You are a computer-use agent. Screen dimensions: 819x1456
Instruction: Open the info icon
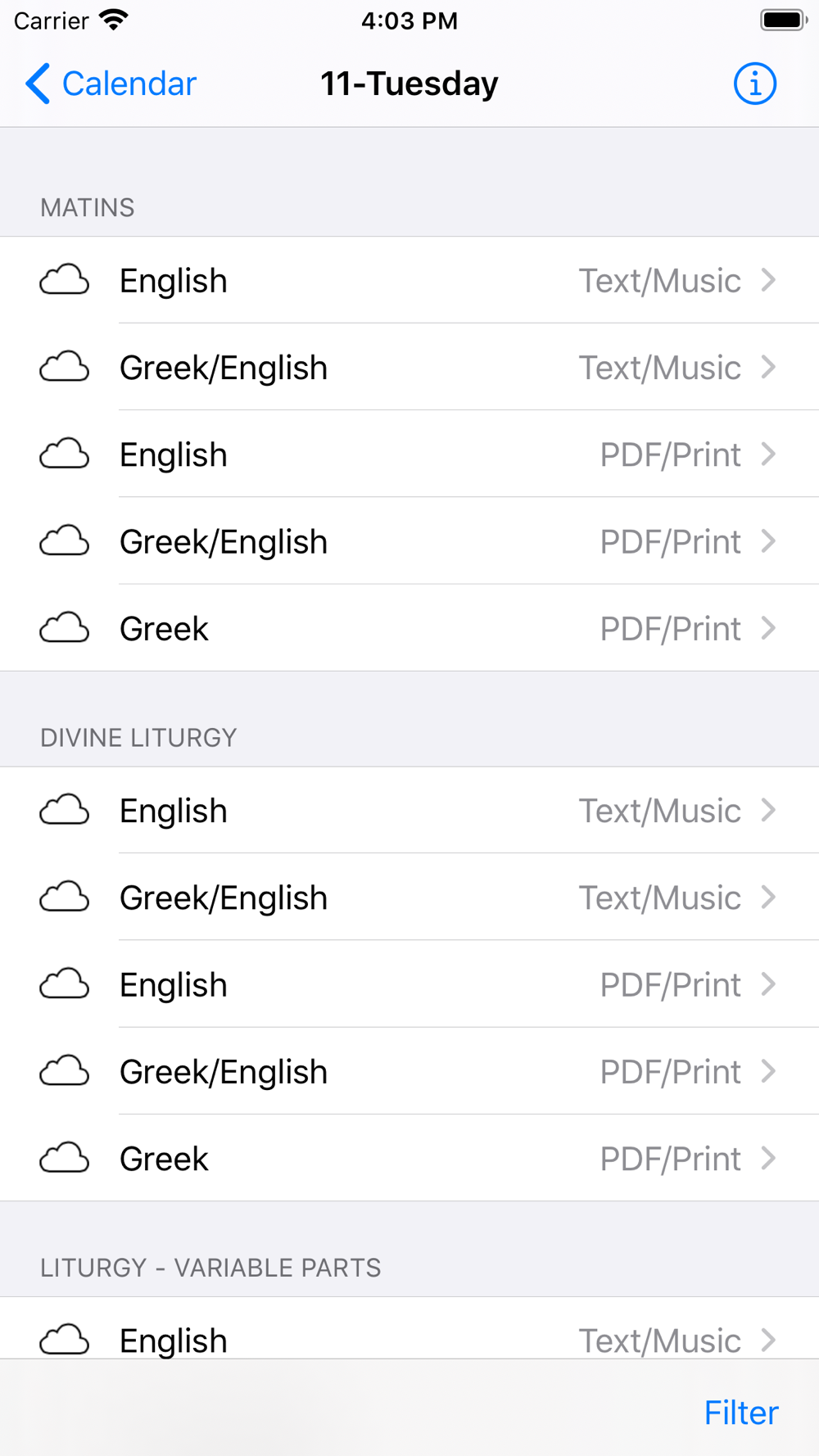[754, 84]
